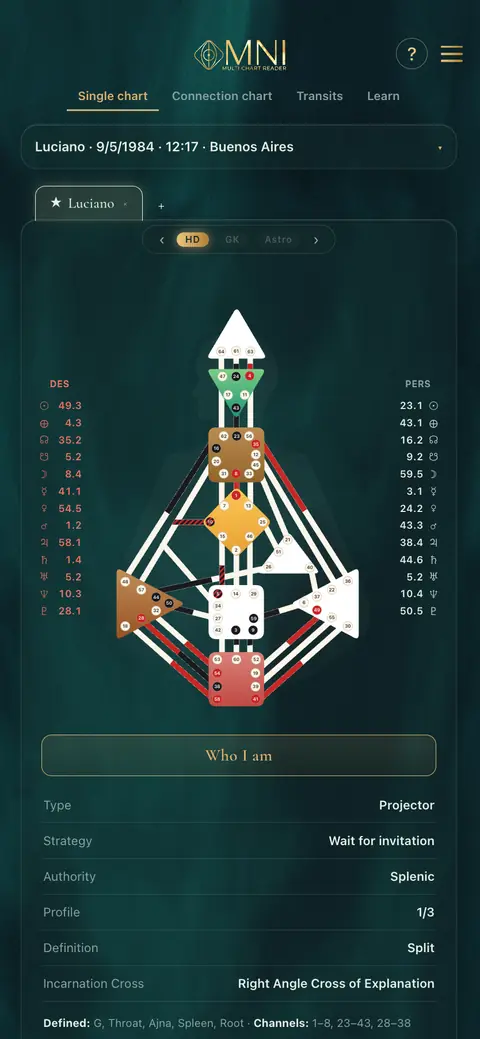Image resolution: width=480 pixels, height=1039 pixels.
Task: Select the Single chart tab
Action: point(113,96)
